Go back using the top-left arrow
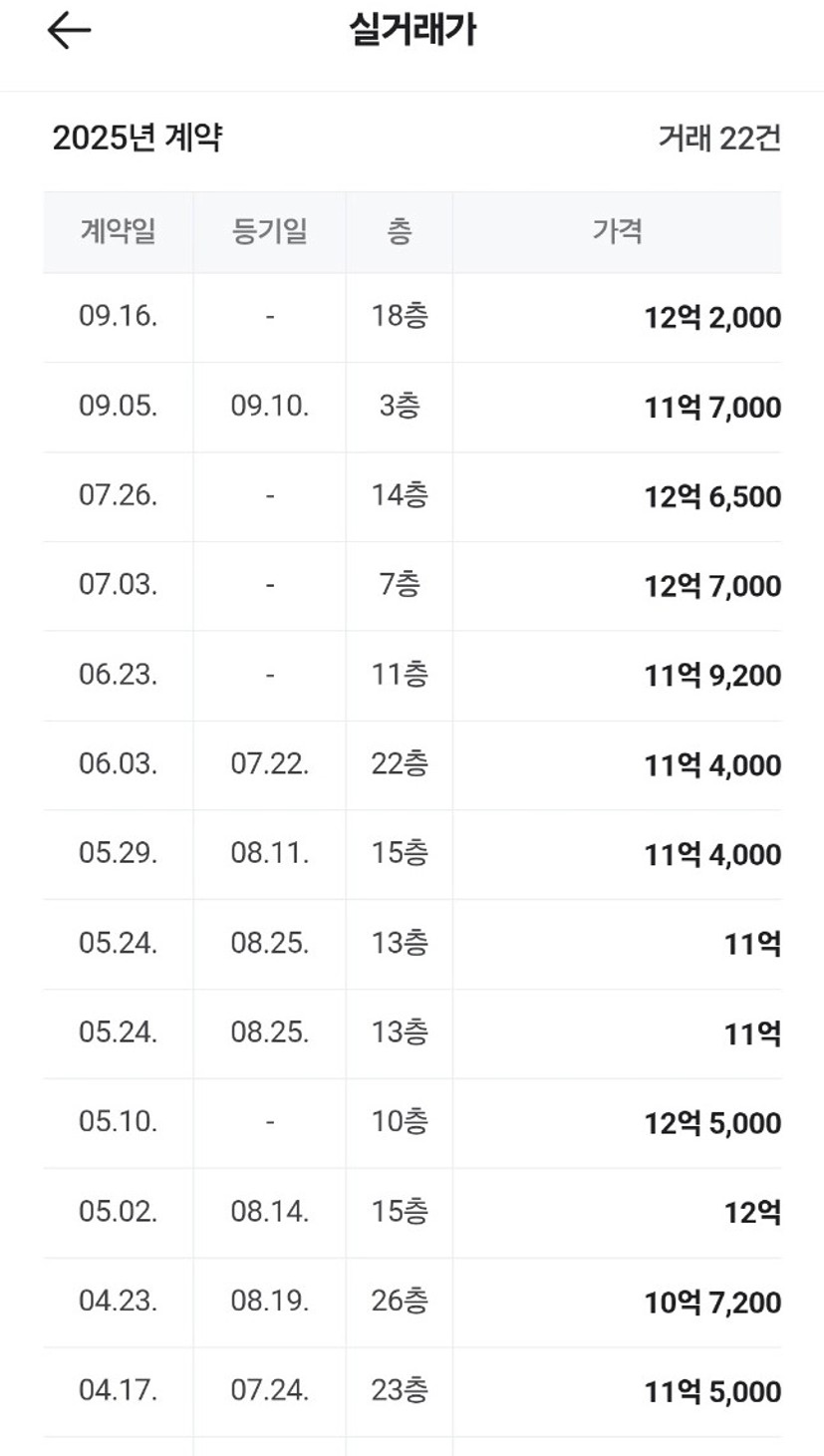 (x=69, y=32)
